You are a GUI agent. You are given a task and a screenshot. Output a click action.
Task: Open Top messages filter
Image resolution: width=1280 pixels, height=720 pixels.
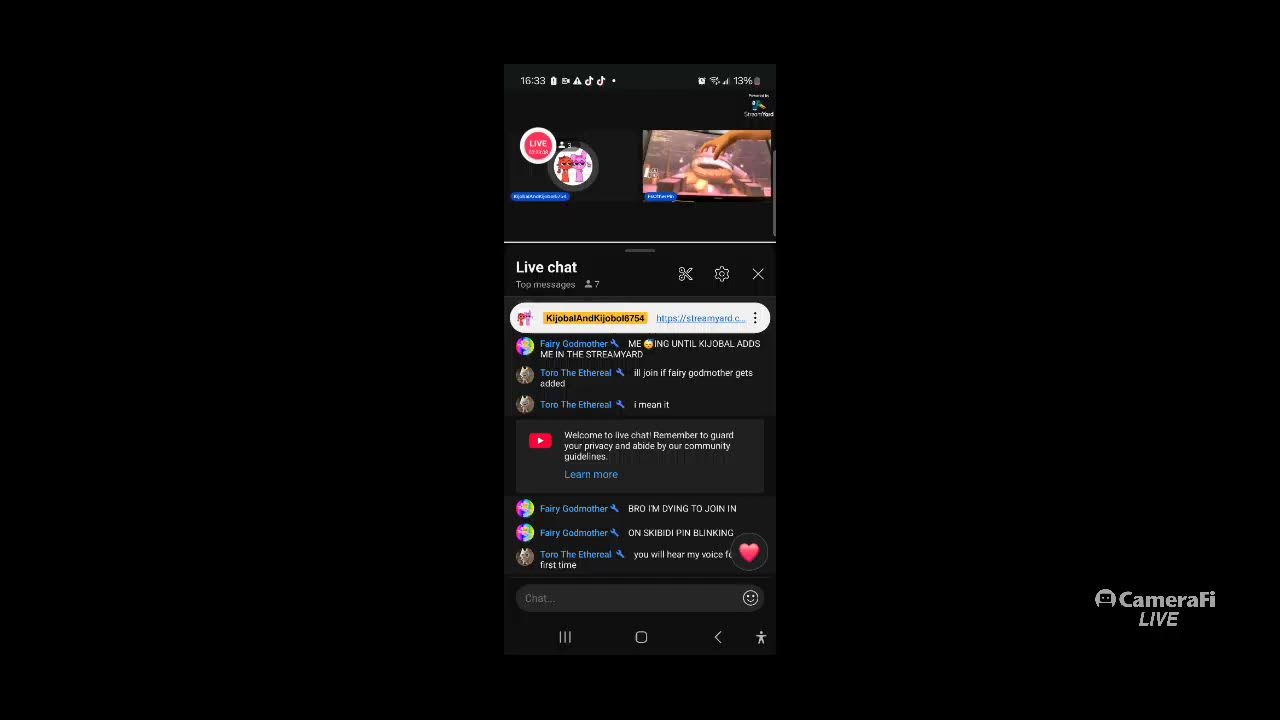pyautogui.click(x=546, y=285)
